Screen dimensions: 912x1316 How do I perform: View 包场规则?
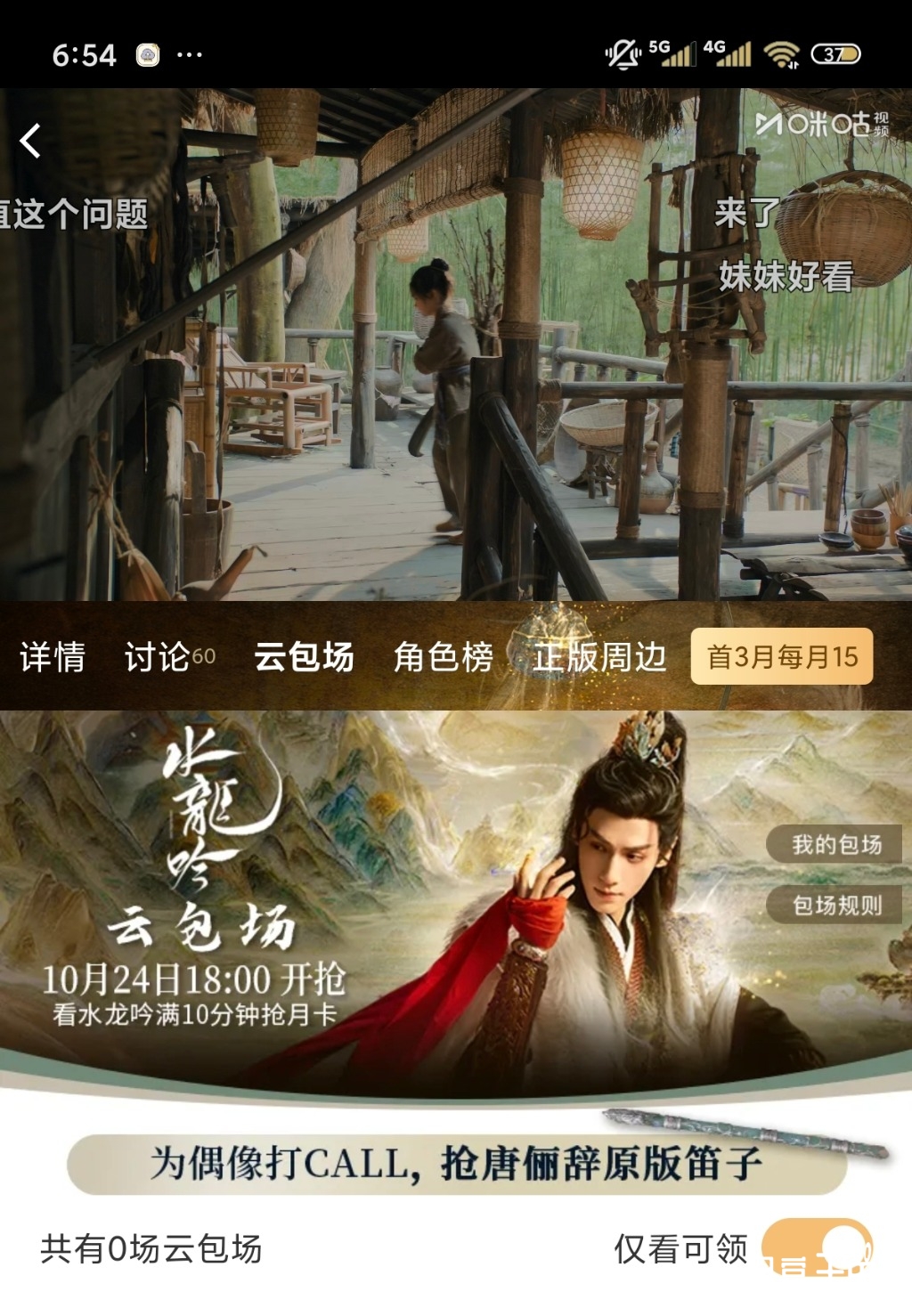coord(835,906)
